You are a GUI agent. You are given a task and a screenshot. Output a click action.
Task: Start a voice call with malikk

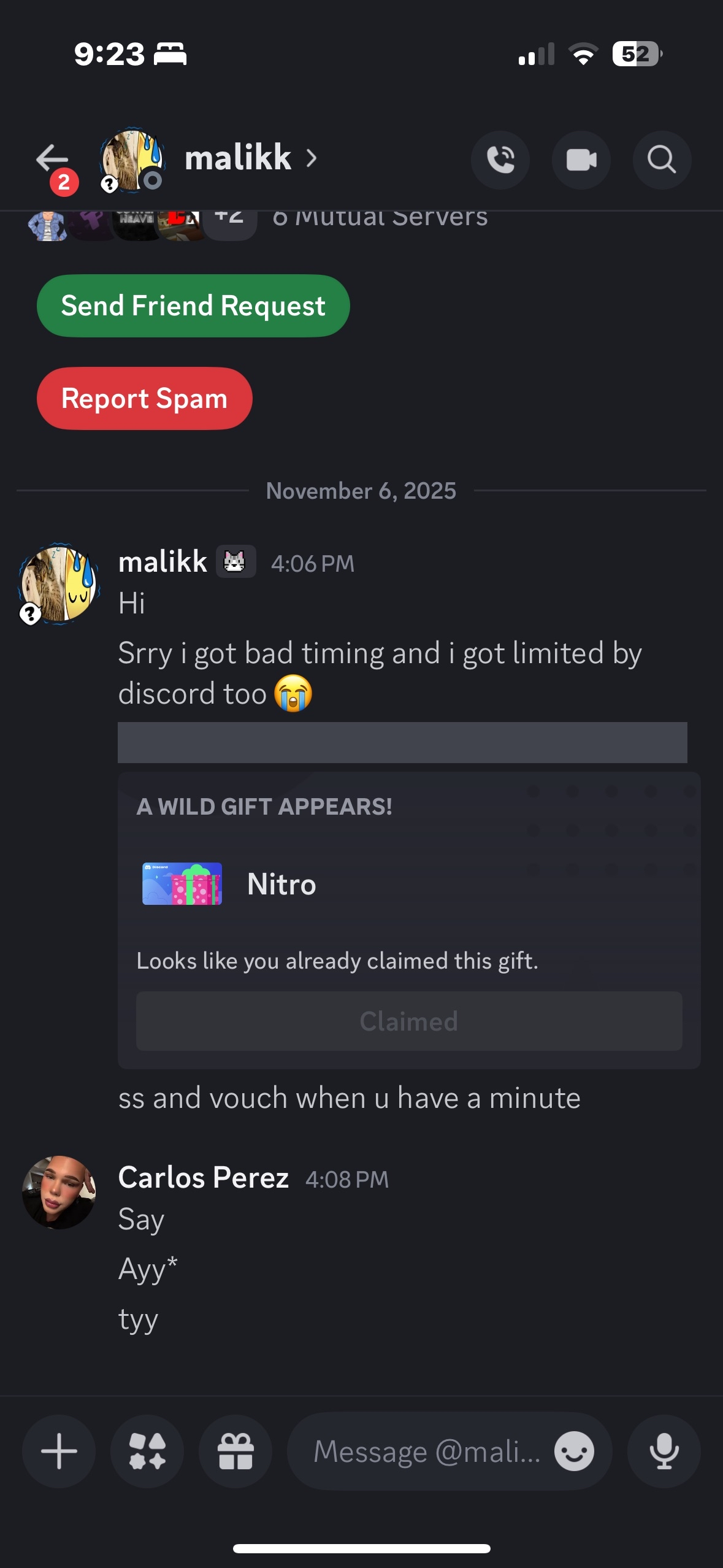(500, 160)
